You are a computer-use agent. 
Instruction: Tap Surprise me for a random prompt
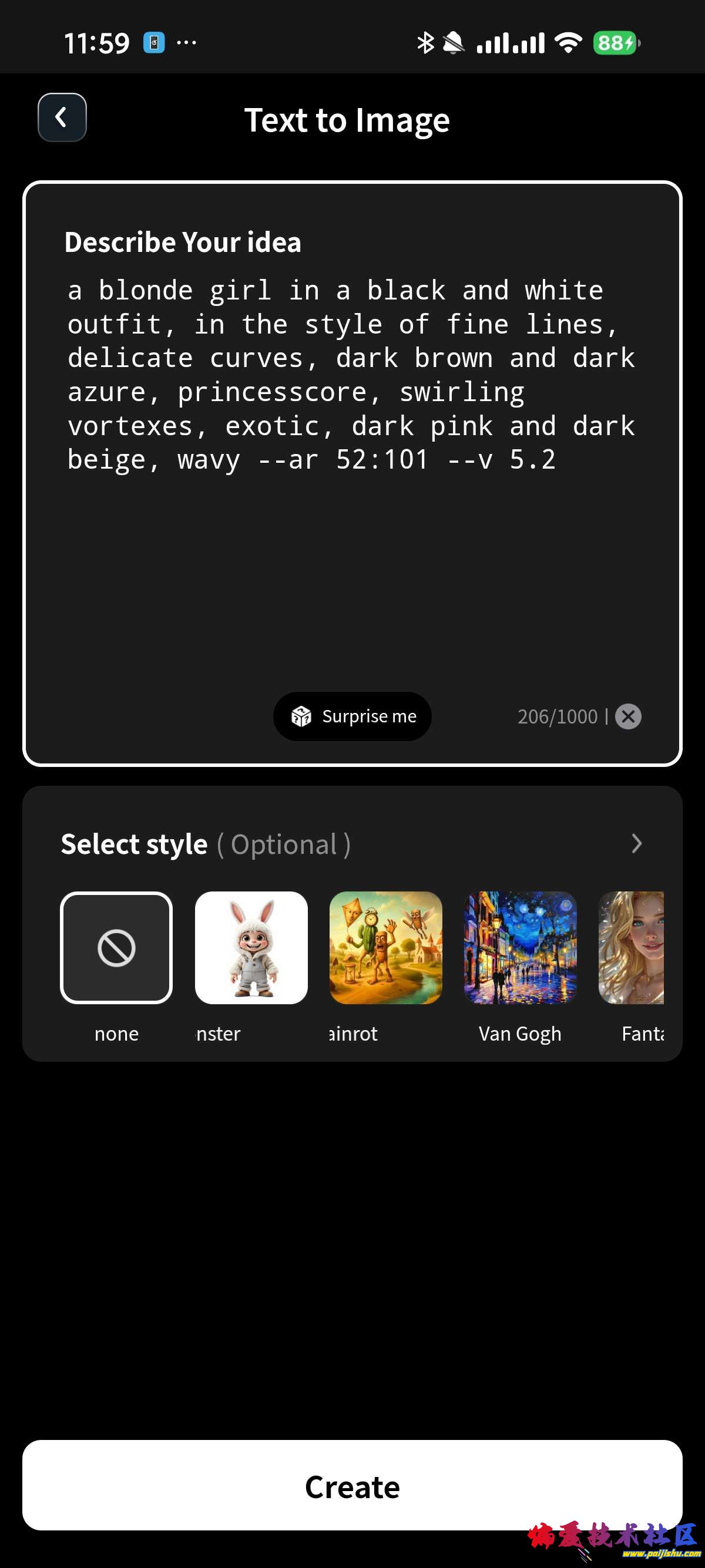(x=352, y=716)
